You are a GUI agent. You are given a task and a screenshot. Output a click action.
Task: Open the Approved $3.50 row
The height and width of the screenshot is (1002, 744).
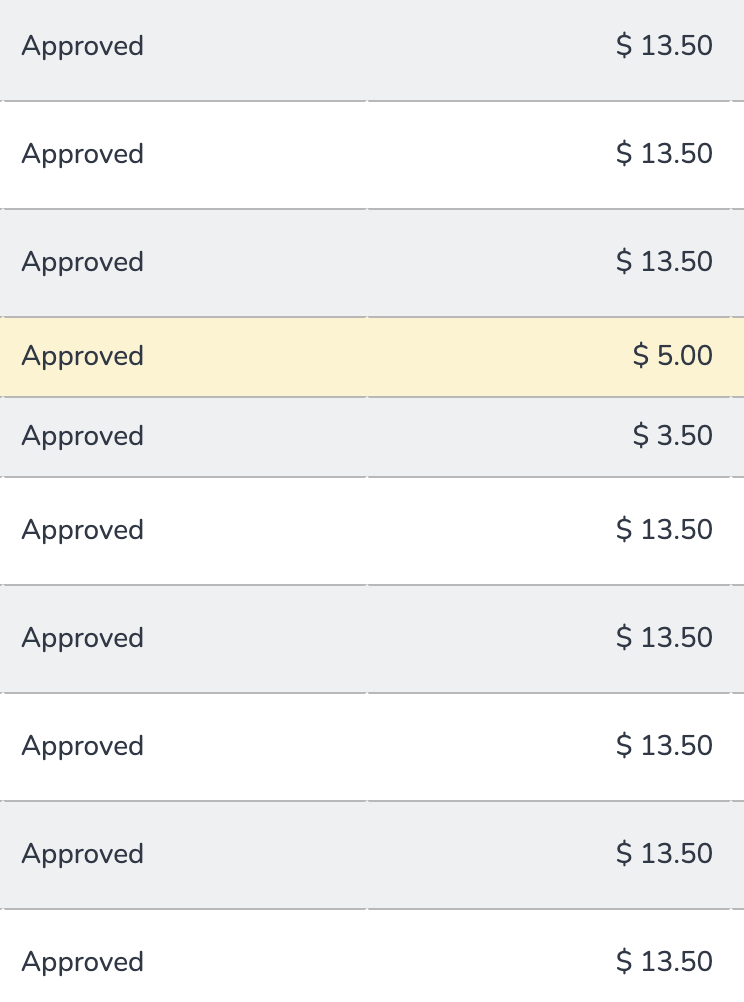371,436
